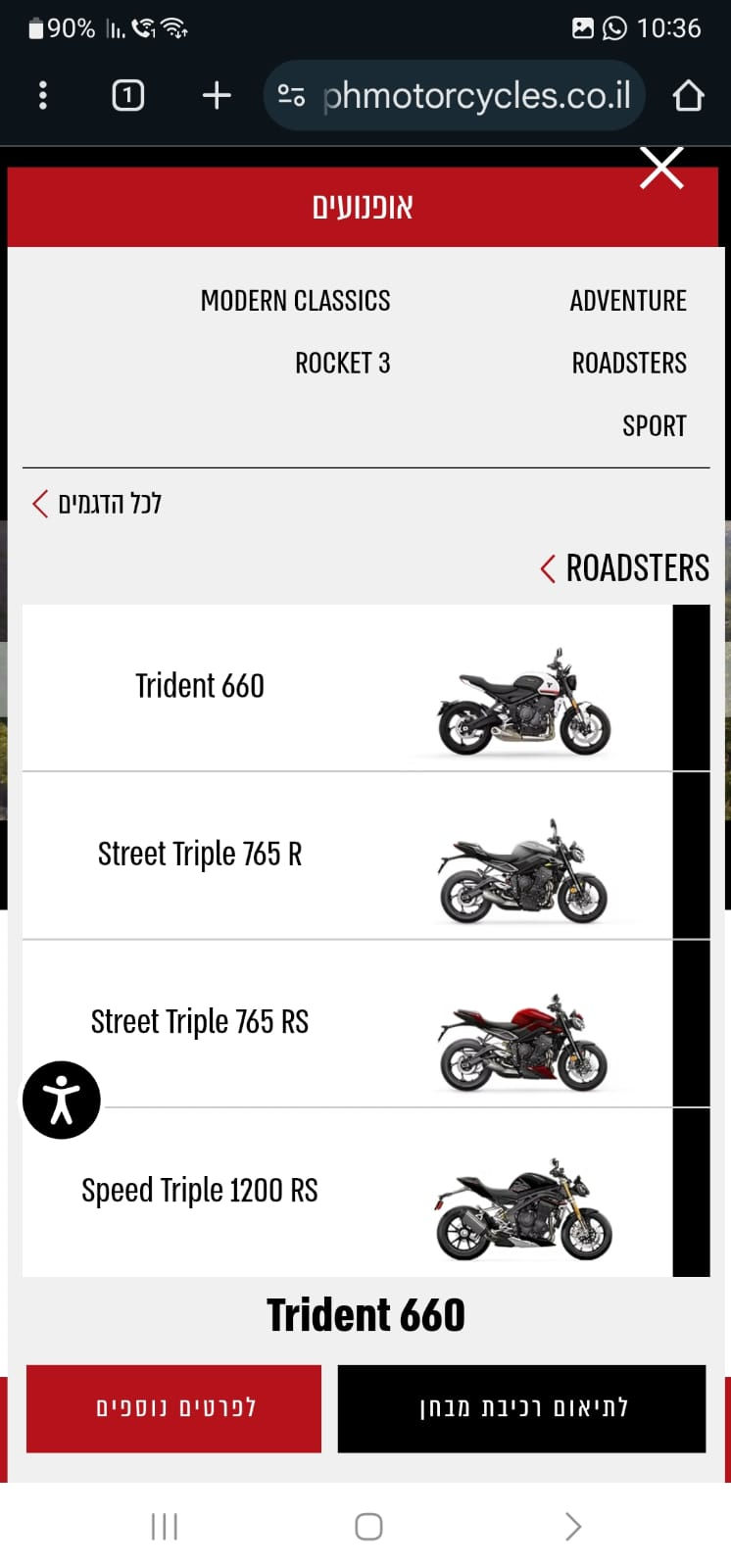The image size is (731, 1568).
Task: Select the Roadsters category link in the grid
Action: (628, 364)
